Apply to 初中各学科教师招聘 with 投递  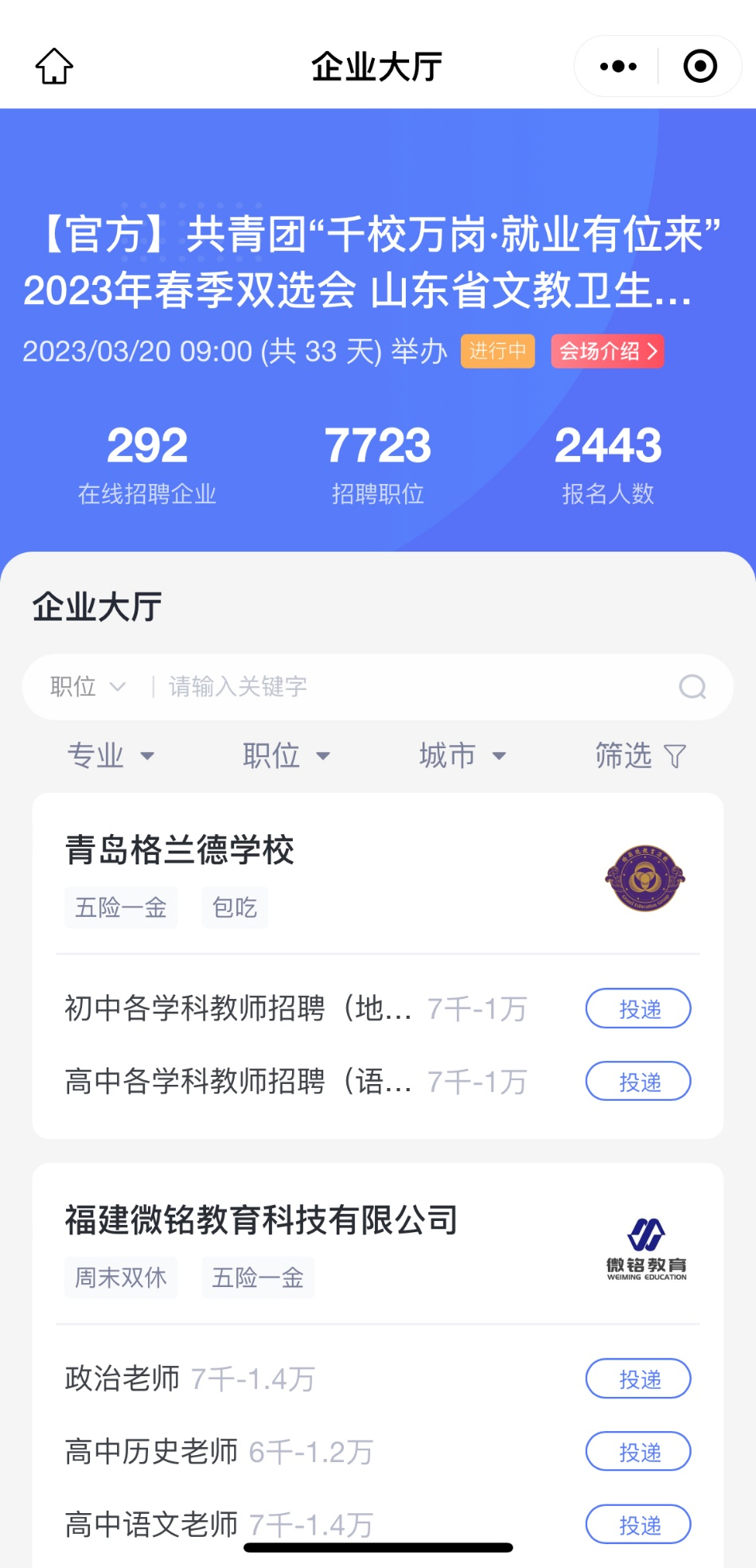pyautogui.click(x=638, y=1008)
